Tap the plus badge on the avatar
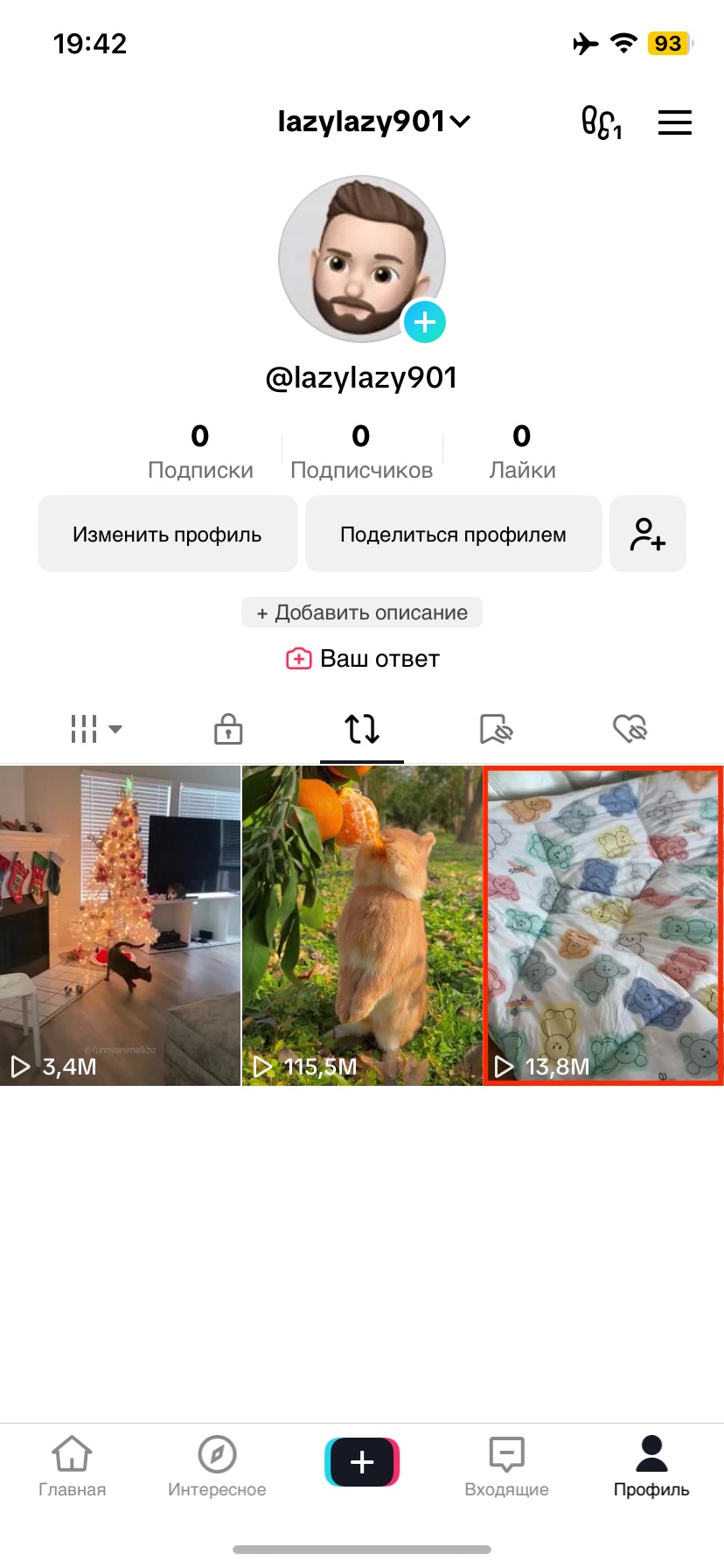724x1568 pixels. [425, 322]
